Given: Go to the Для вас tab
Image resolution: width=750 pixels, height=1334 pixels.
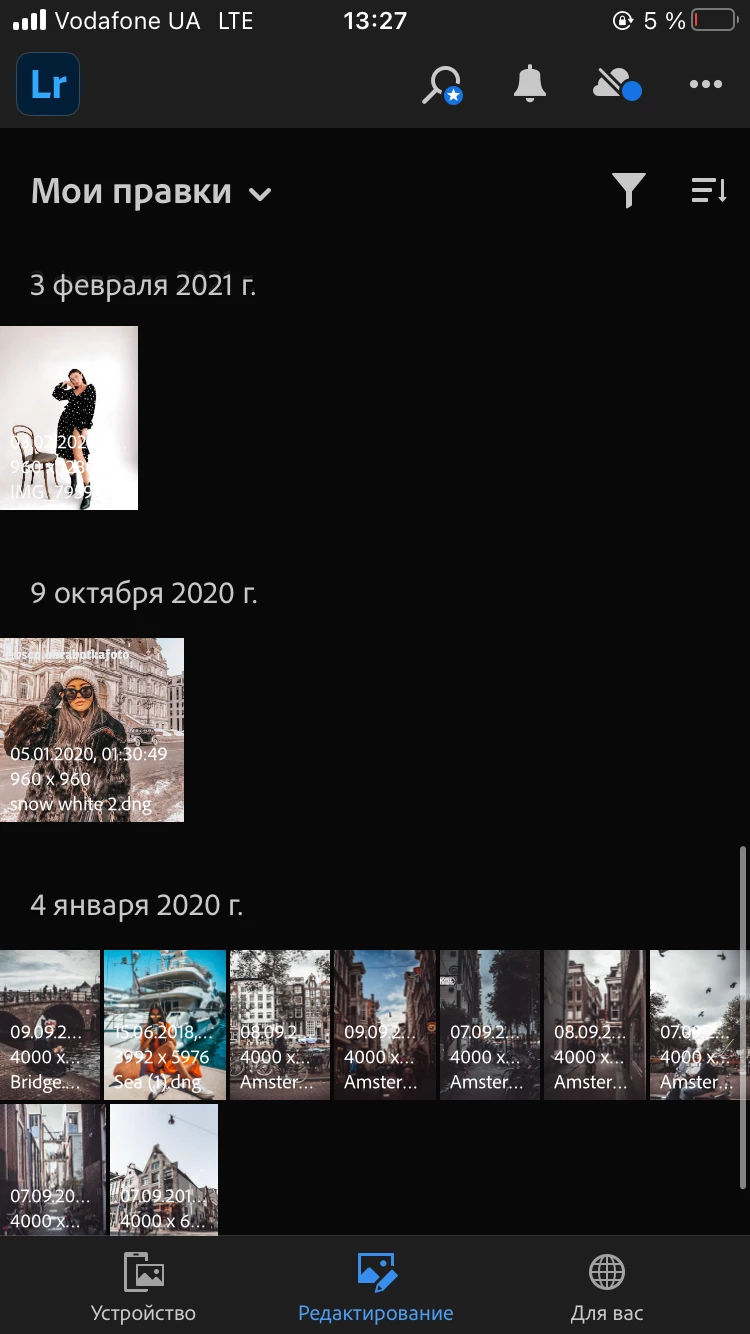Looking at the screenshot, I should pyautogui.click(x=607, y=1286).
